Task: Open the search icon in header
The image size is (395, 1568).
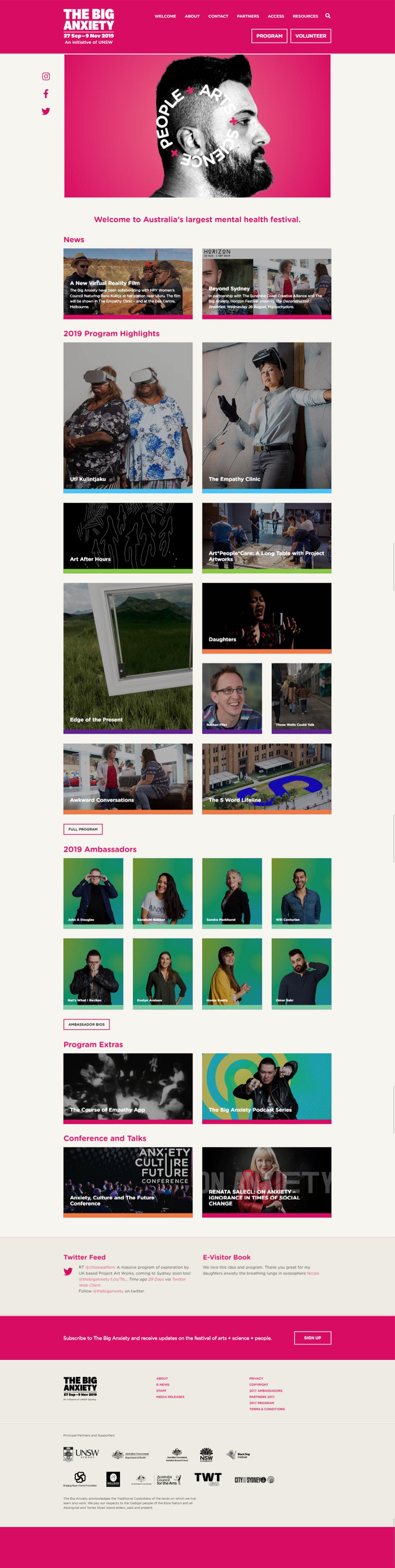Action: click(327, 16)
